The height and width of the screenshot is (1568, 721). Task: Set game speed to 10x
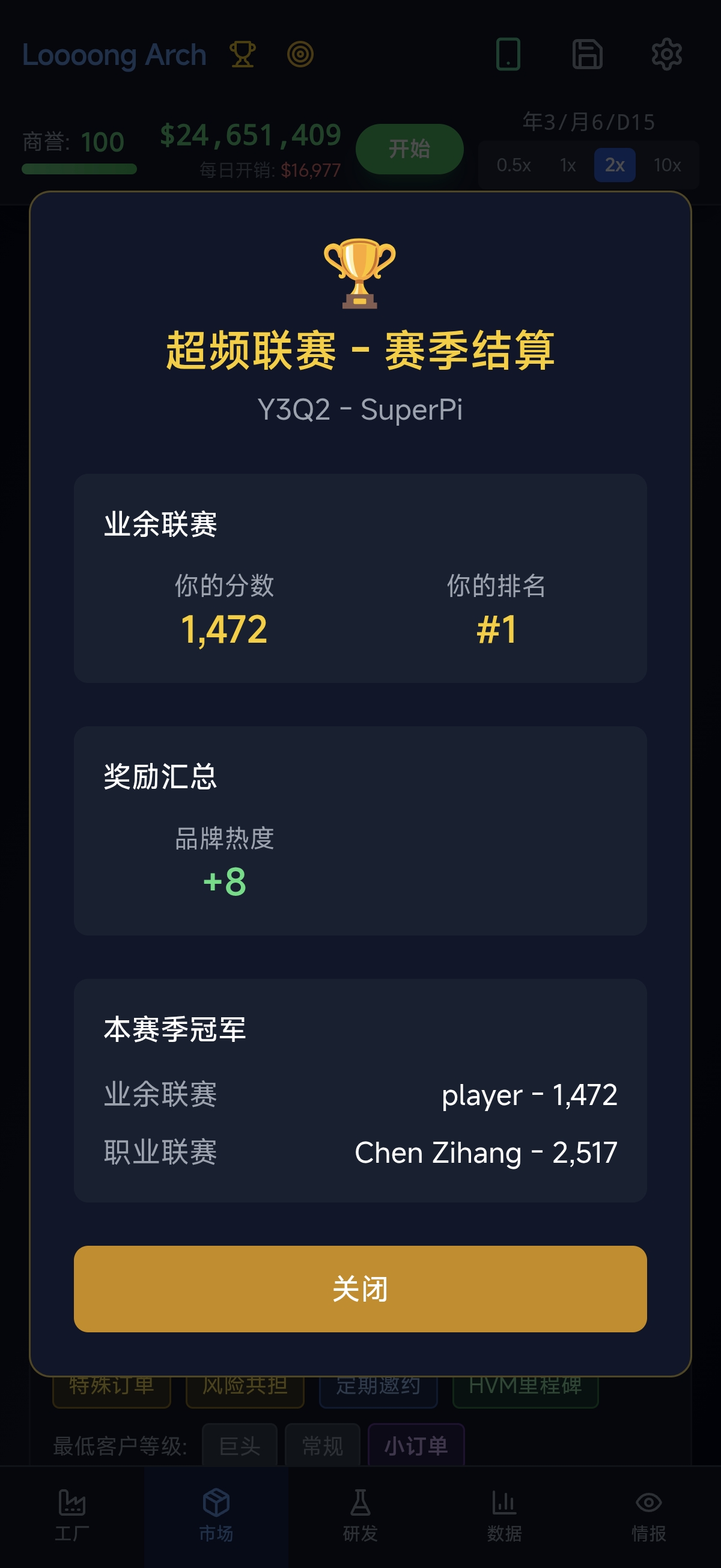(x=668, y=165)
